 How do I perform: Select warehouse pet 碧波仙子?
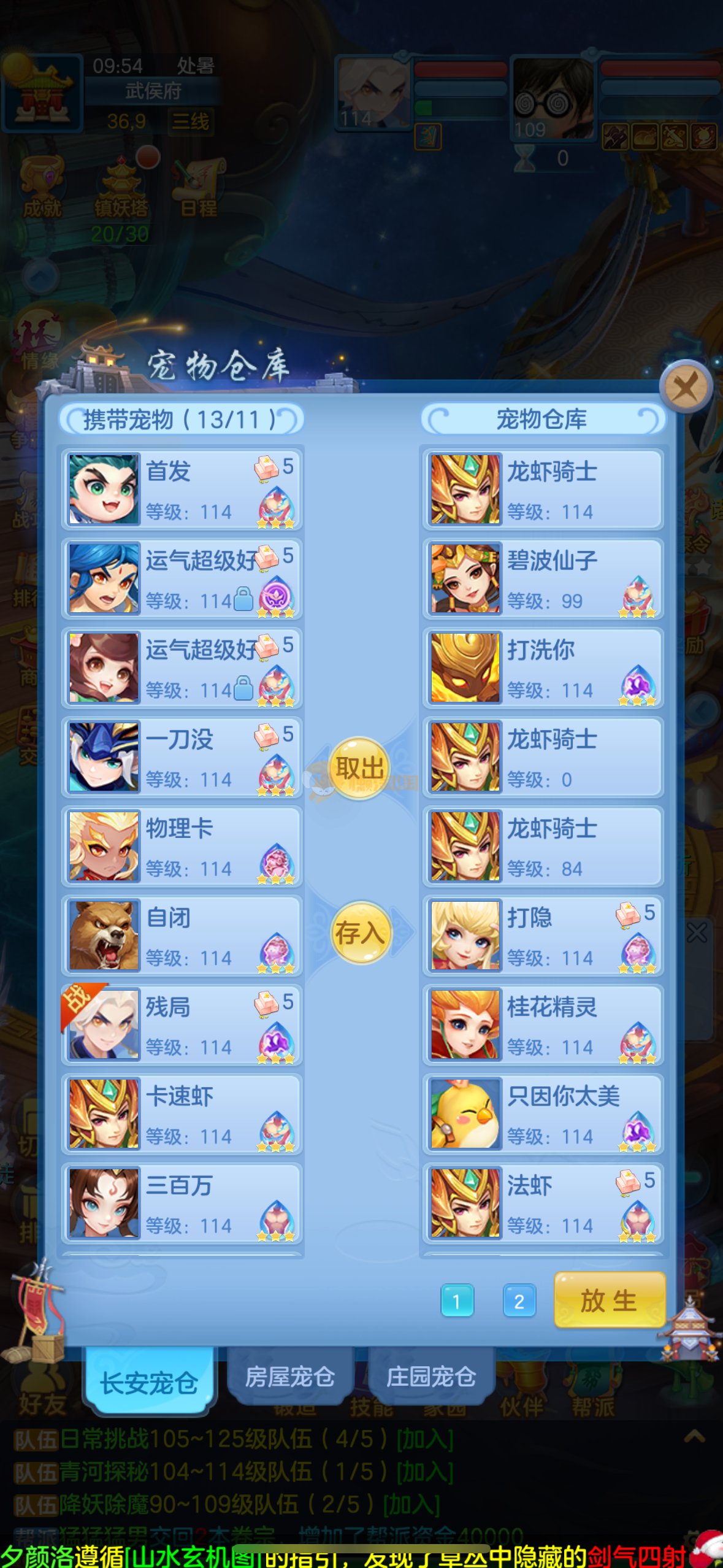543,578
